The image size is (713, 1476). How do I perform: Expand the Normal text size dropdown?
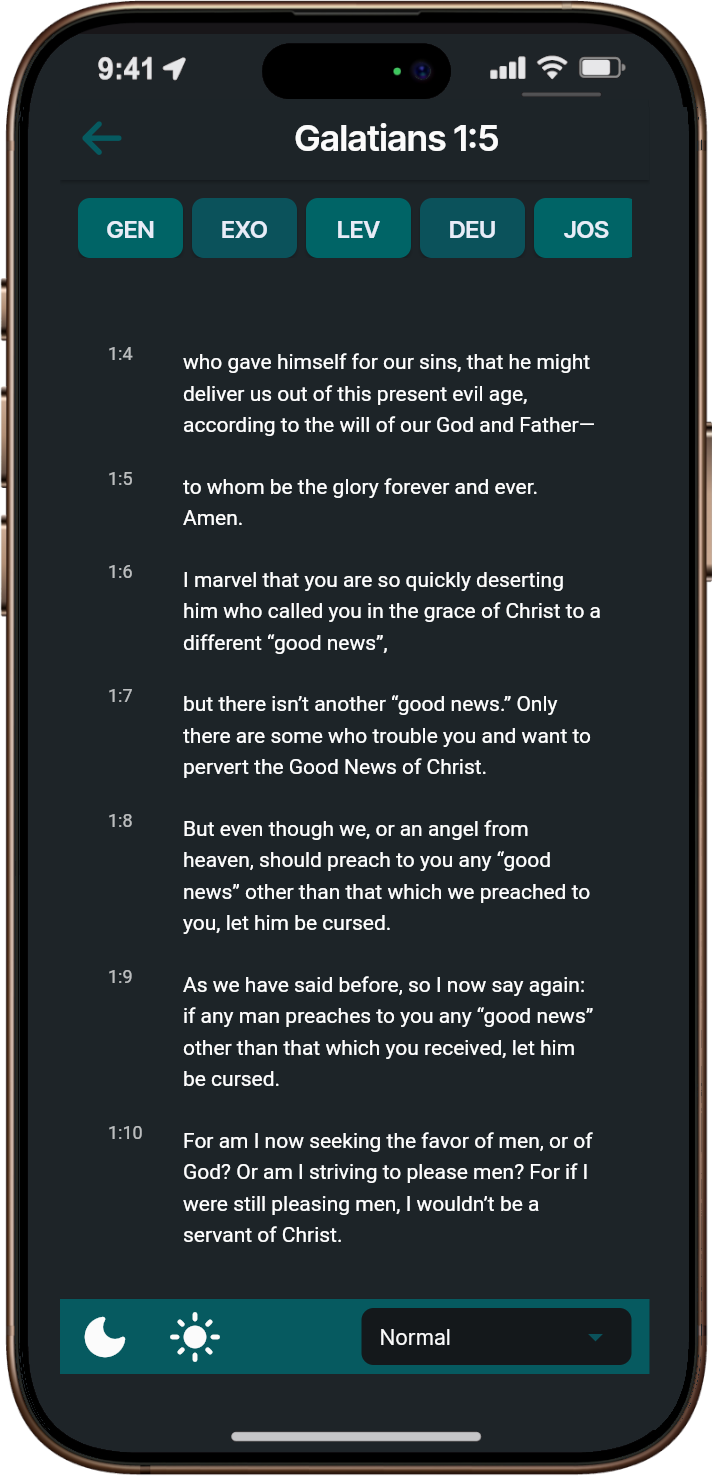496,1337
